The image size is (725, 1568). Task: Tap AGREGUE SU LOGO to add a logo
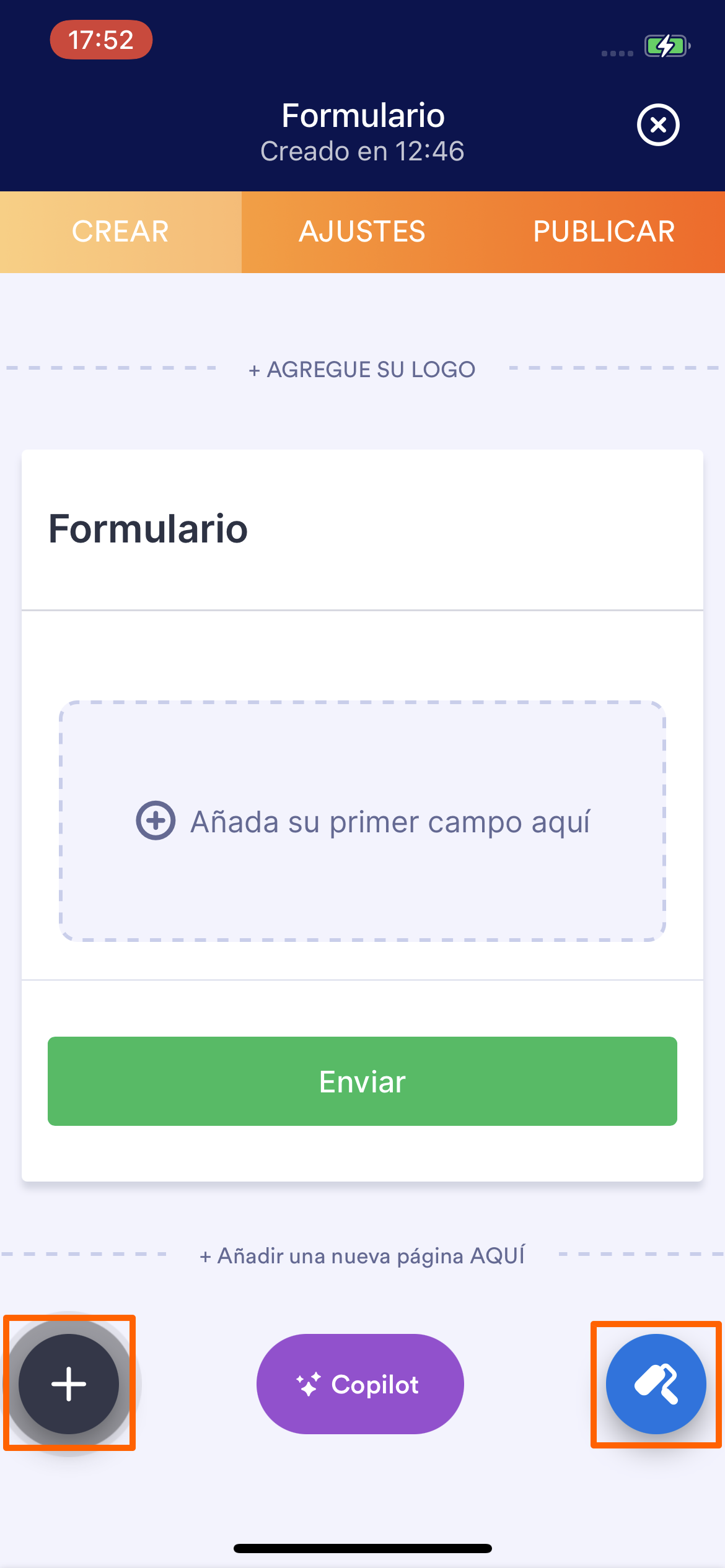362,370
